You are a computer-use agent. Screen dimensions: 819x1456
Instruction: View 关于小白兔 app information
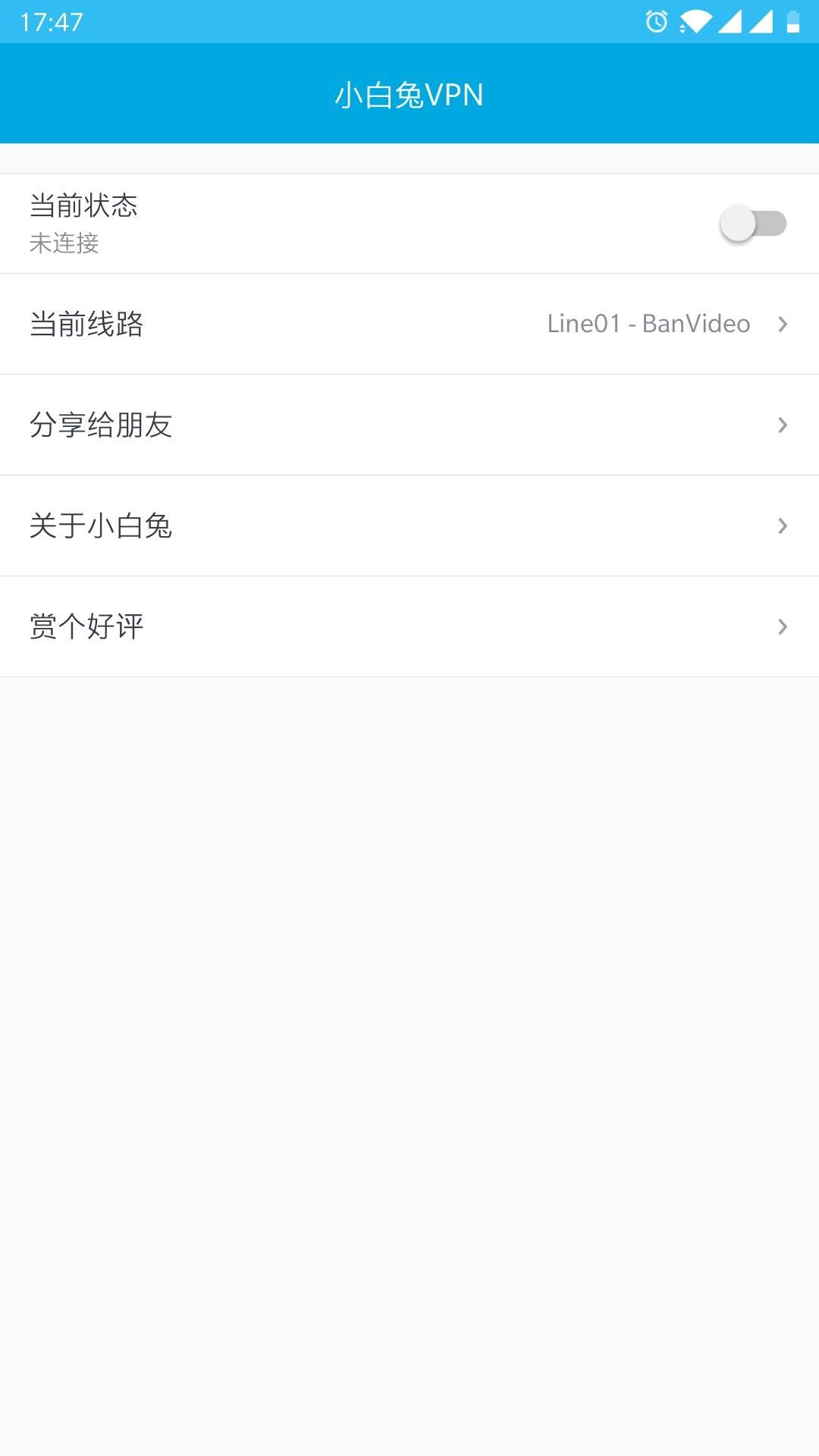(101, 526)
